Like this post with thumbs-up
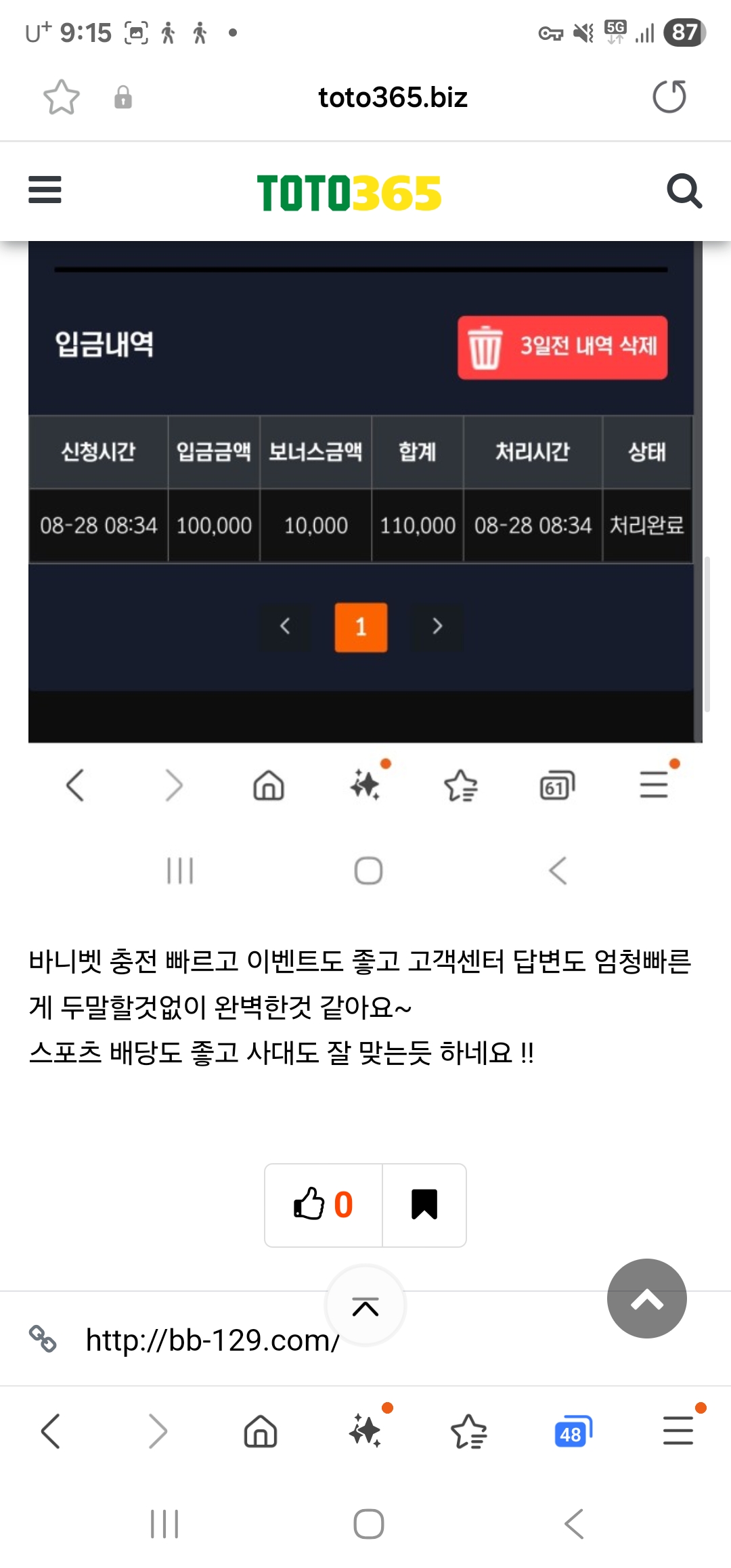This screenshot has height=1568, width=731. pyautogui.click(x=323, y=1205)
